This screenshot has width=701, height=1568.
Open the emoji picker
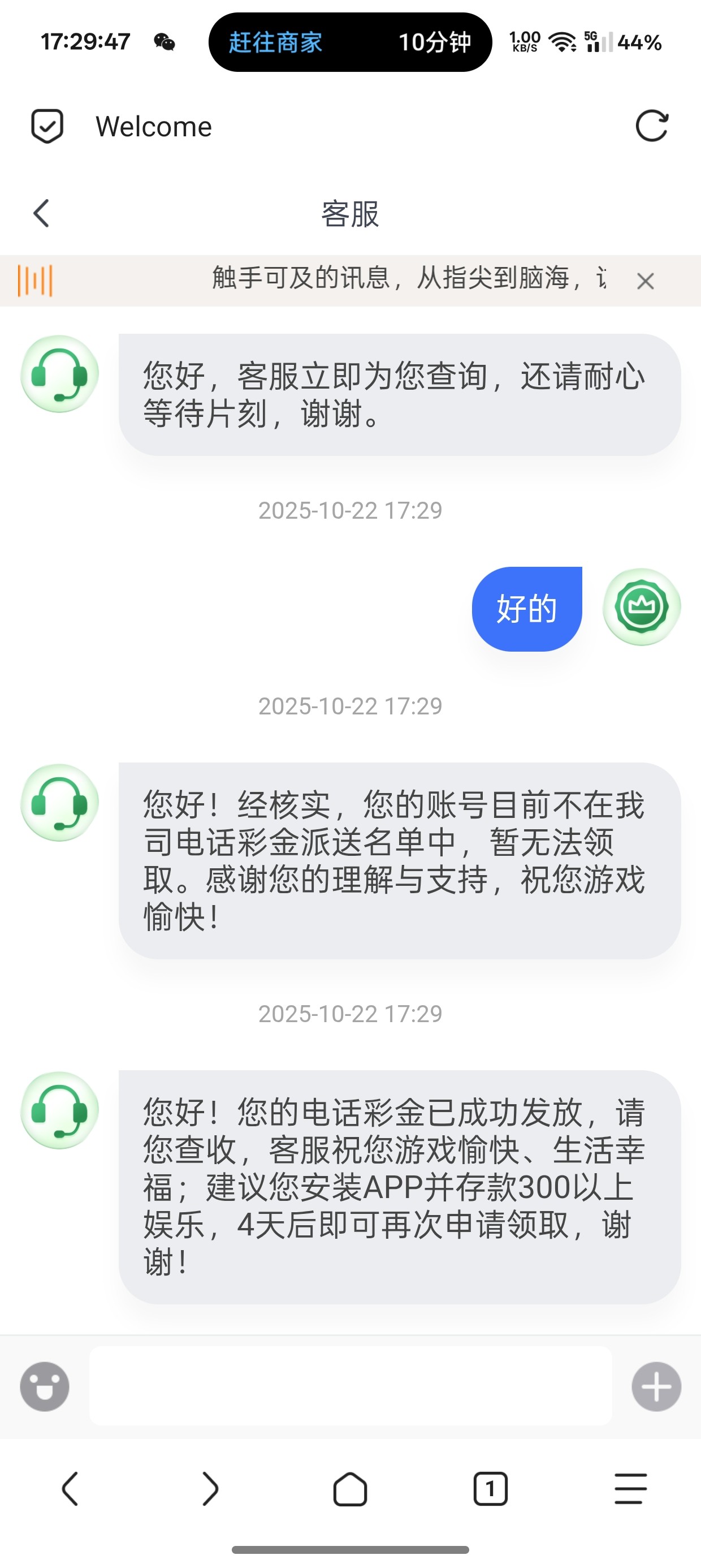tap(45, 1386)
